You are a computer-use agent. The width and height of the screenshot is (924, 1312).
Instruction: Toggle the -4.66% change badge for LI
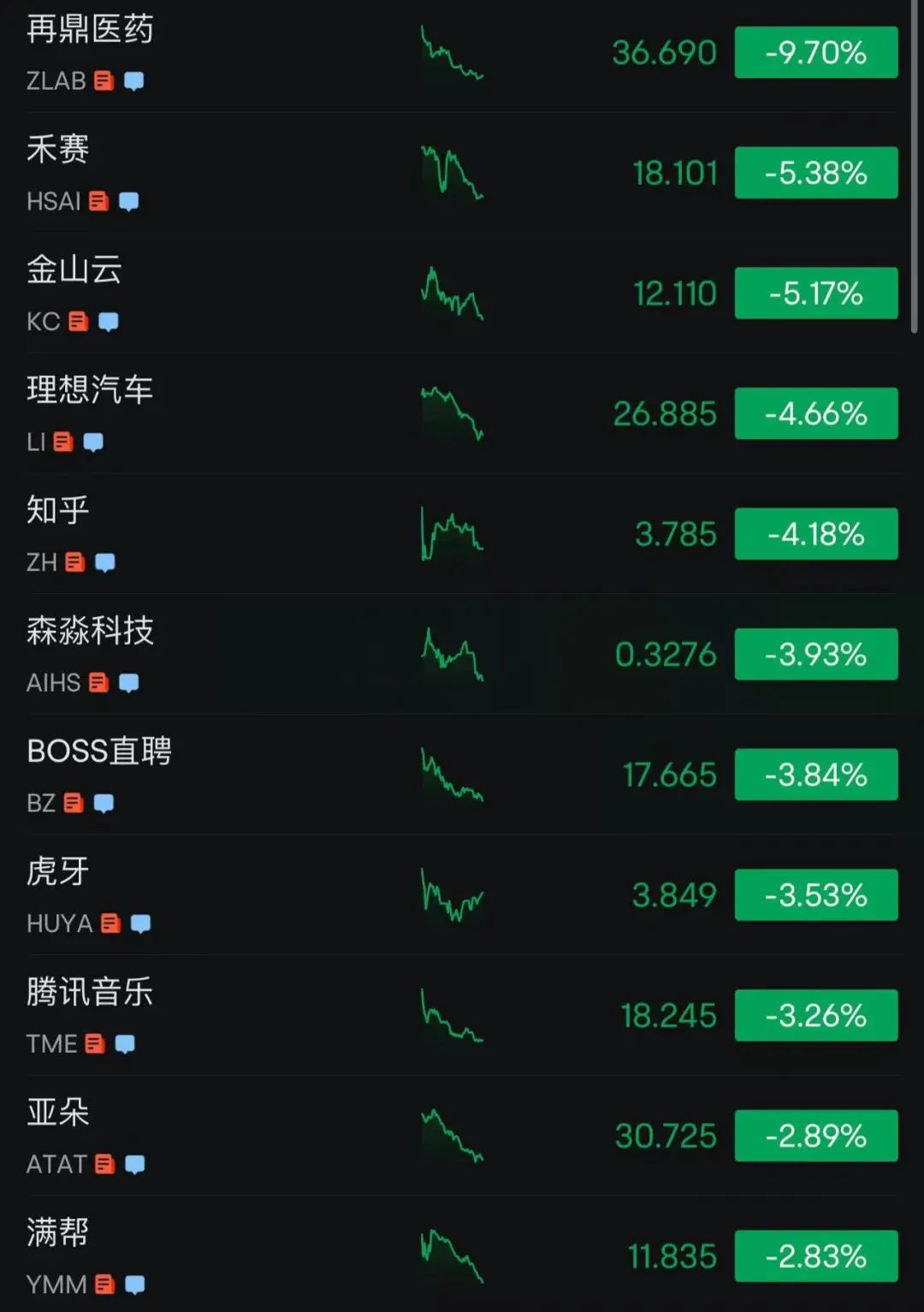[816, 414]
